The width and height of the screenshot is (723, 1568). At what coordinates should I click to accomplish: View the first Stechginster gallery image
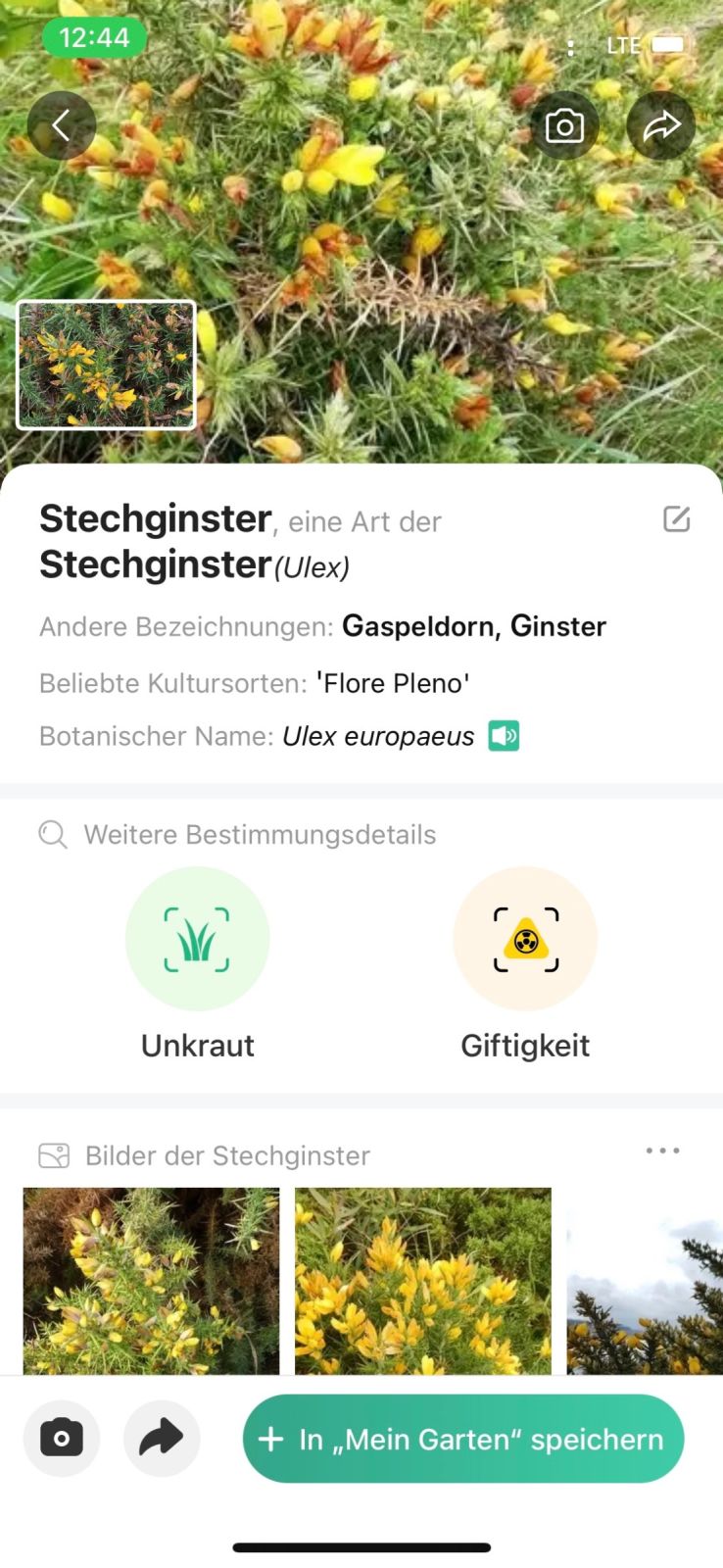point(151,1280)
